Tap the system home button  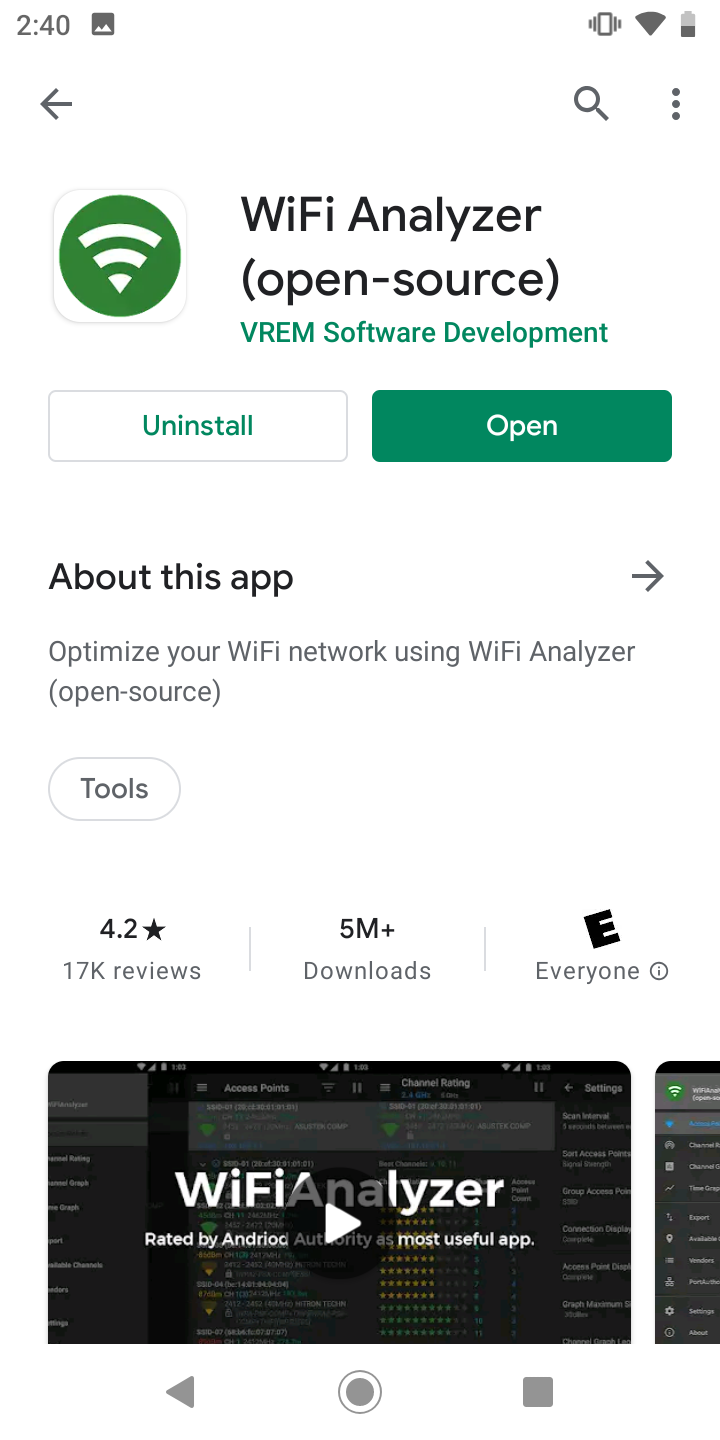click(x=360, y=1391)
